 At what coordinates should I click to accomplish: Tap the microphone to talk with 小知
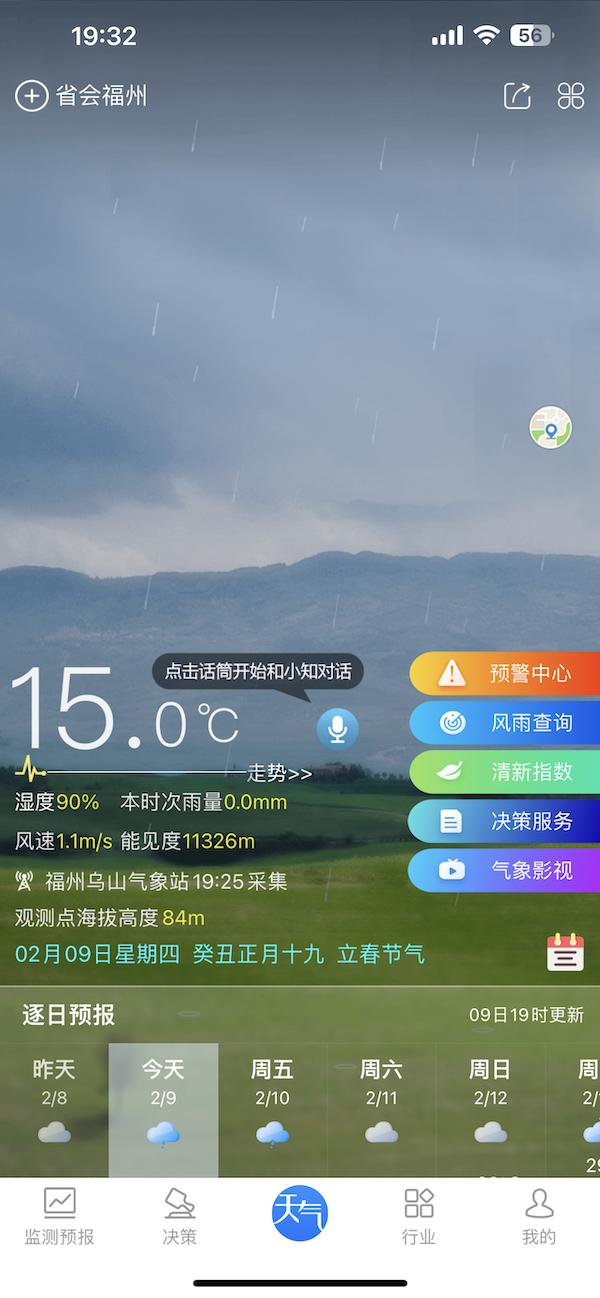[x=338, y=728]
